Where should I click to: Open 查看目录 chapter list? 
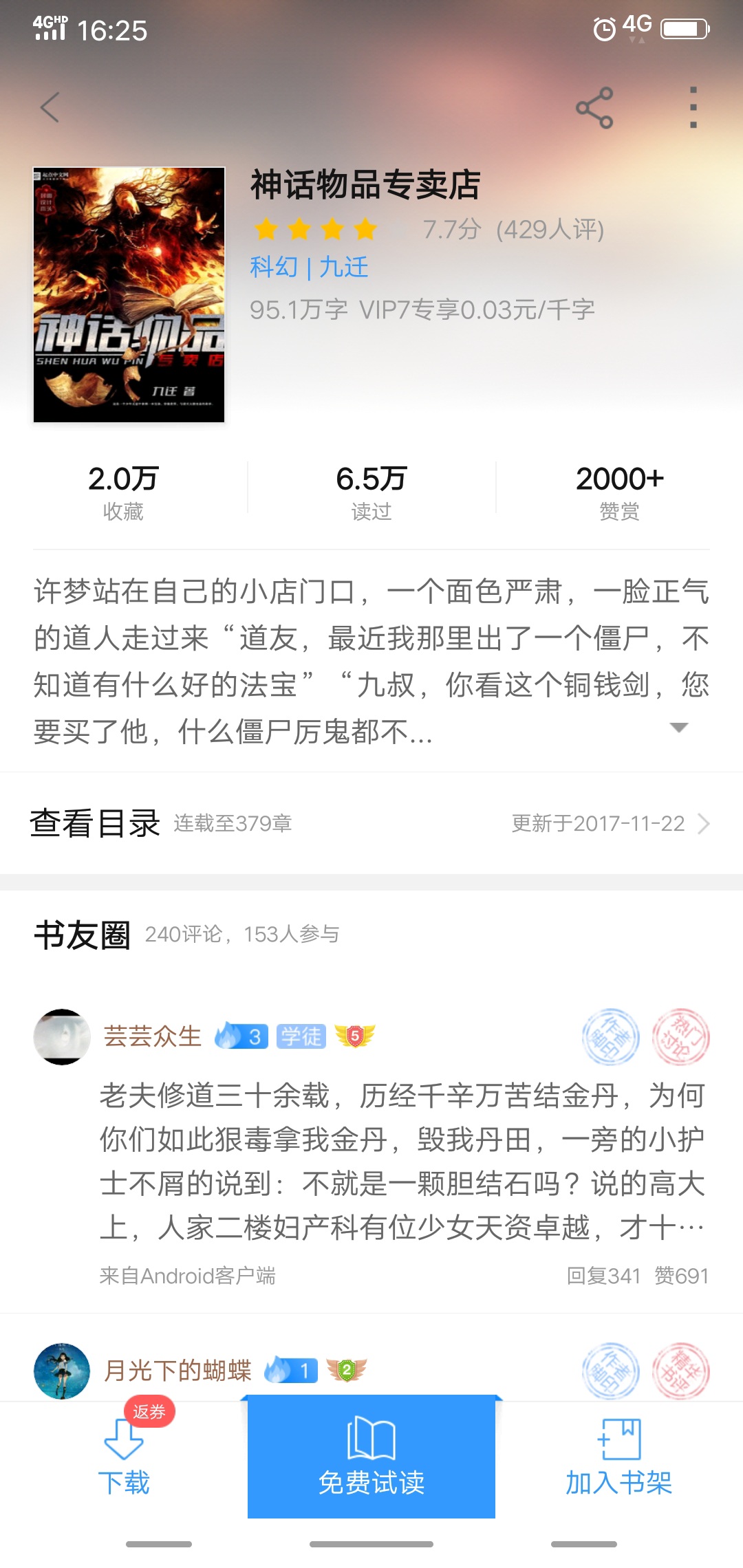tap(95, 823)
